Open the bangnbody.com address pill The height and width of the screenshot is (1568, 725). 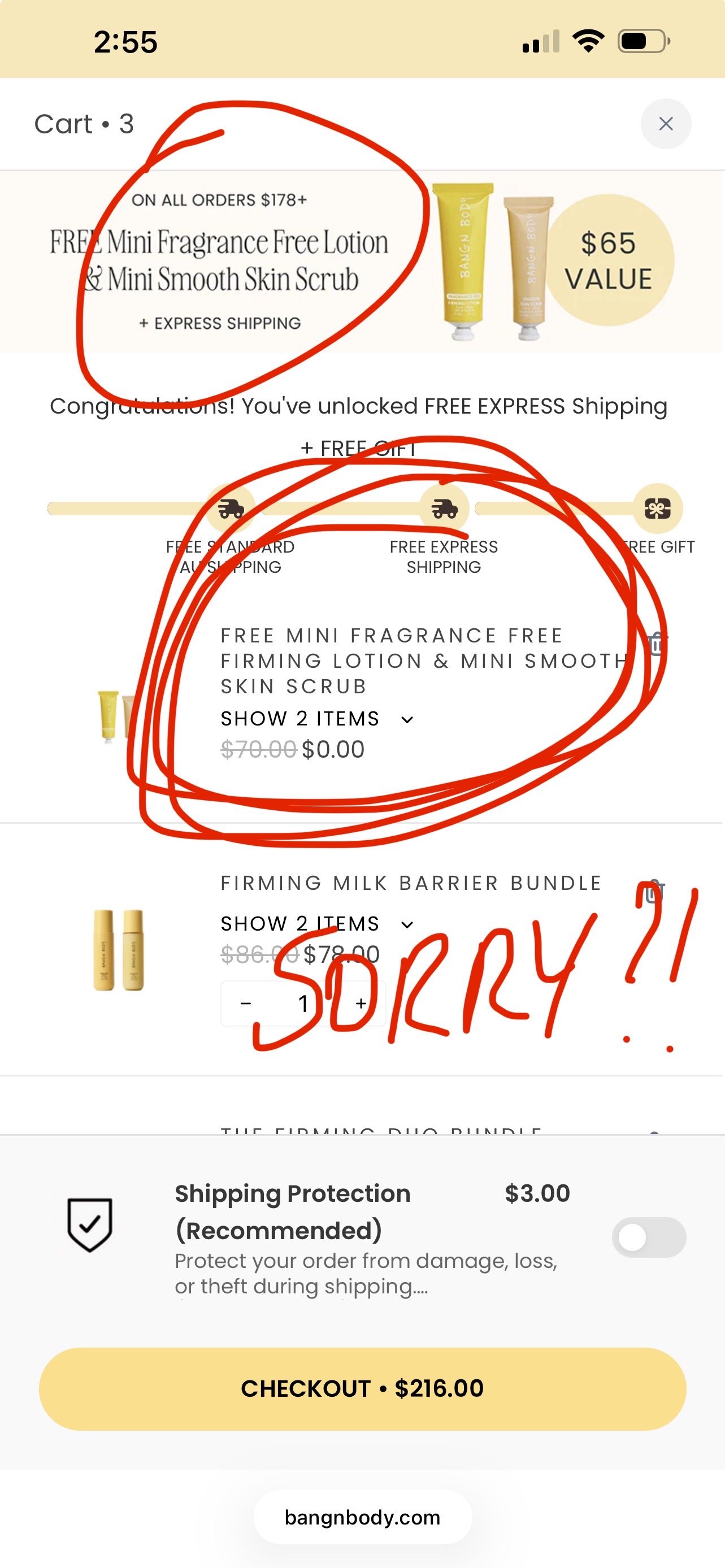tap(362, 1518)
